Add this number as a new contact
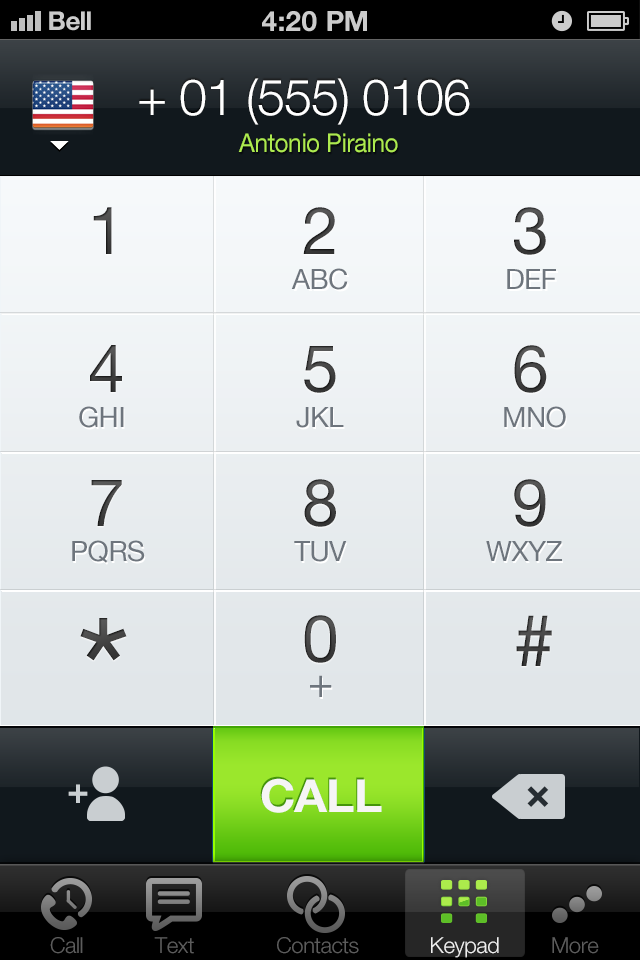Screen dimensions: 640x960 click(x=98, y=795)
